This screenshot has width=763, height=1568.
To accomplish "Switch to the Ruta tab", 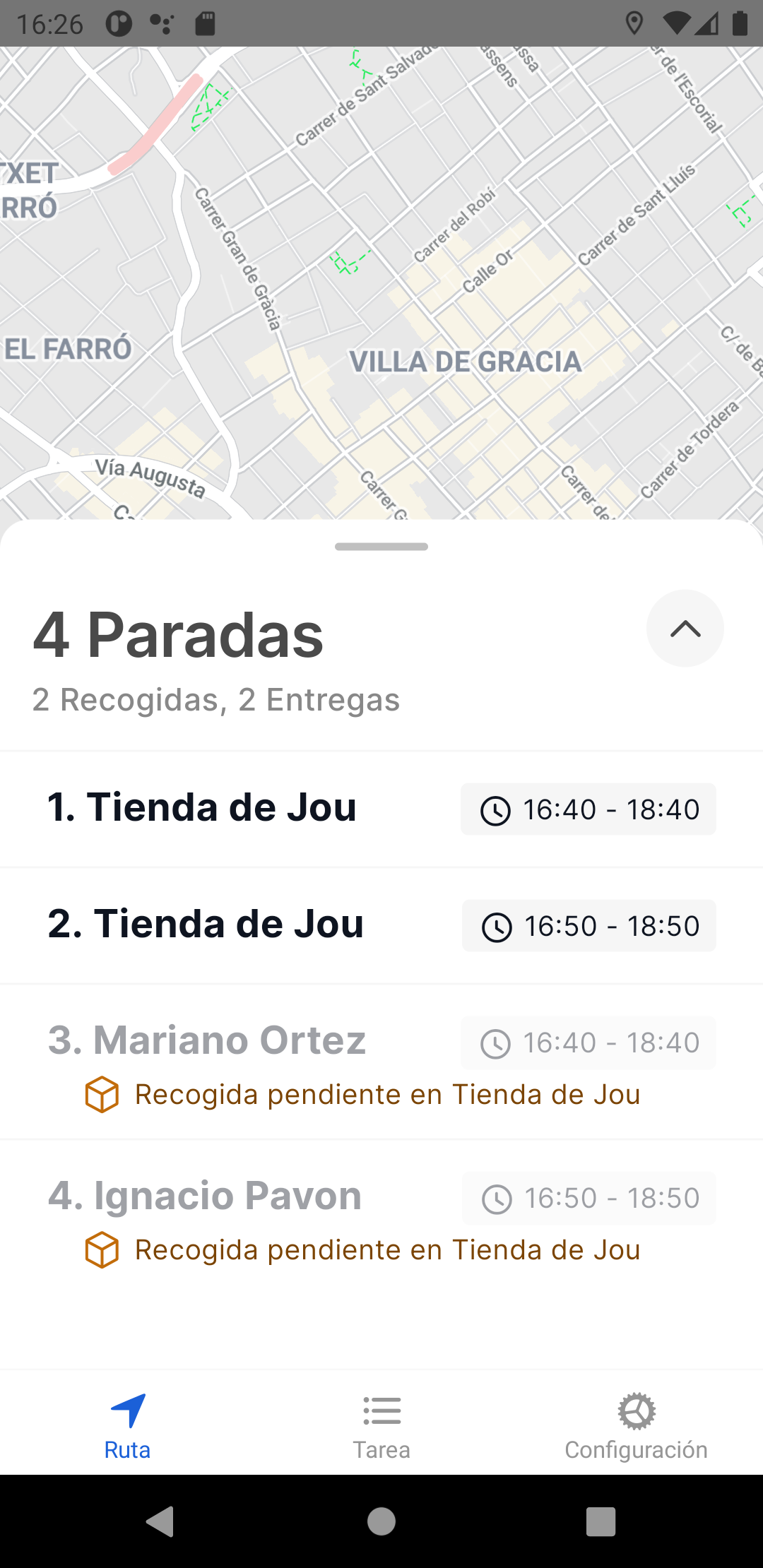I will (127, 1425).
